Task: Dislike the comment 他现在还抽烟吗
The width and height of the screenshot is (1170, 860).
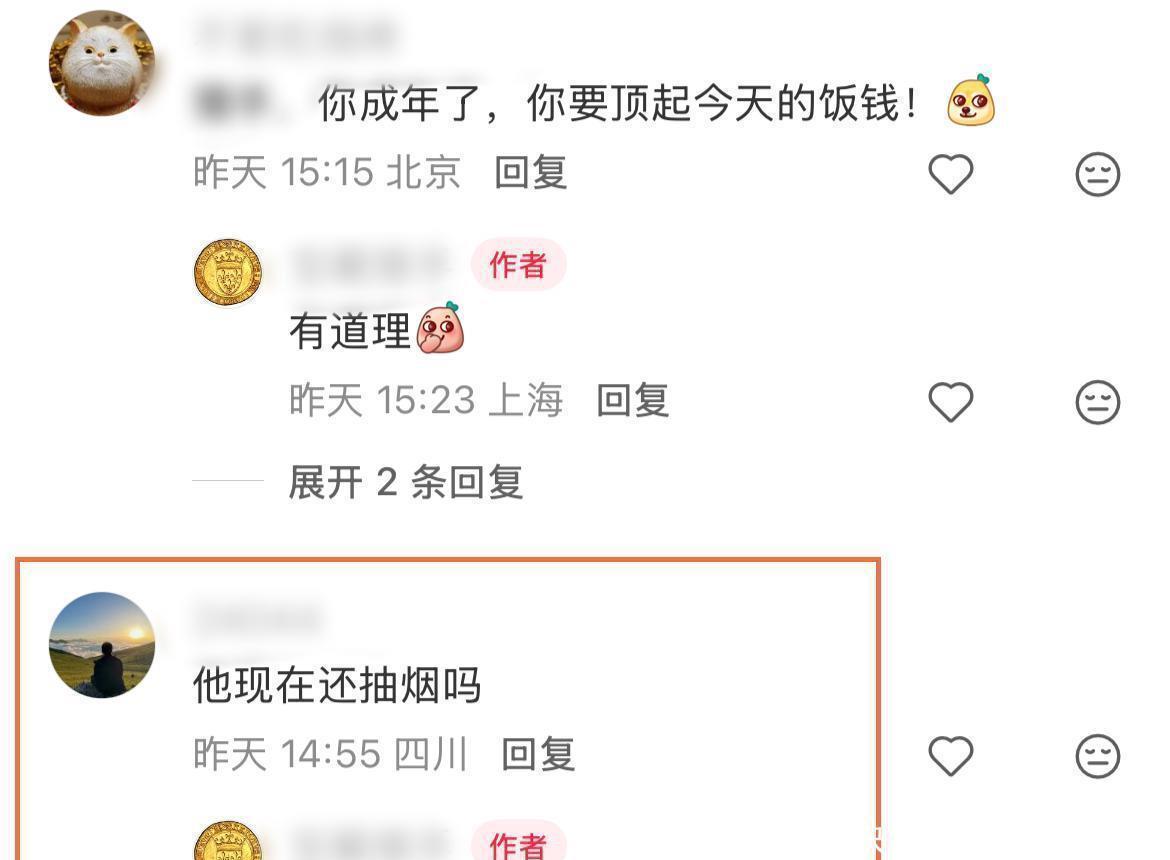Action: click(1097, 756)
